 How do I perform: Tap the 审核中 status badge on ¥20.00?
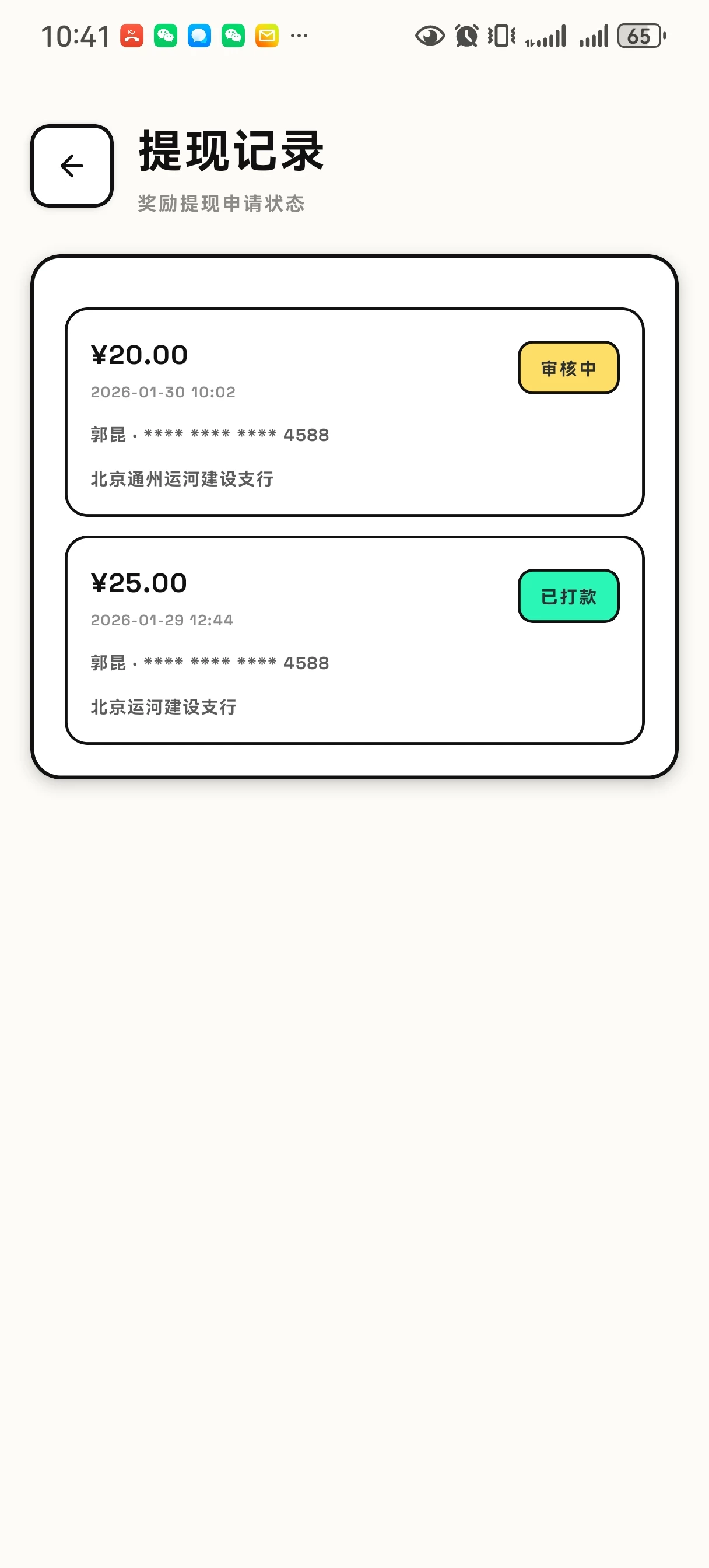(x=568, y=367)
